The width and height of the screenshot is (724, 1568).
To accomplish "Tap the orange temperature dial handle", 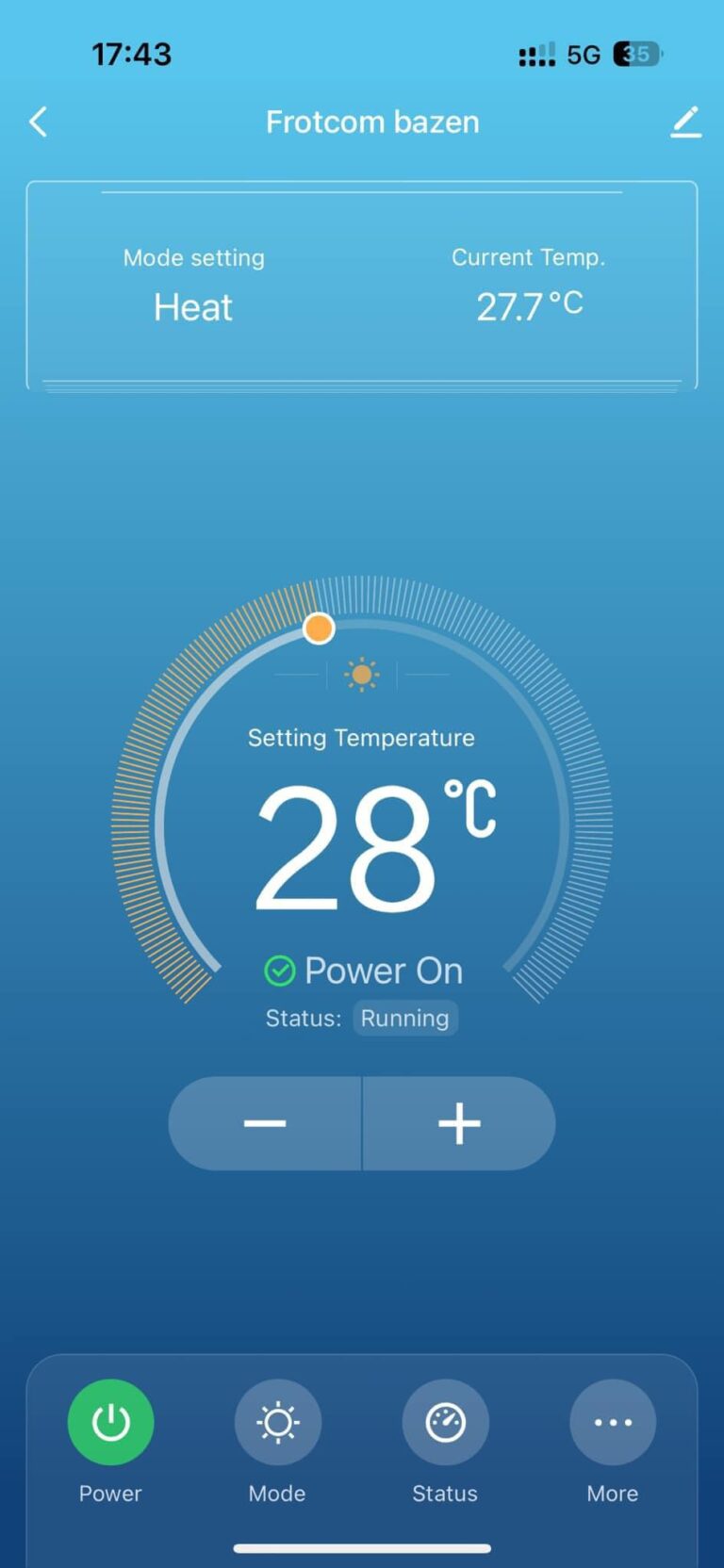I will [320, 629].
